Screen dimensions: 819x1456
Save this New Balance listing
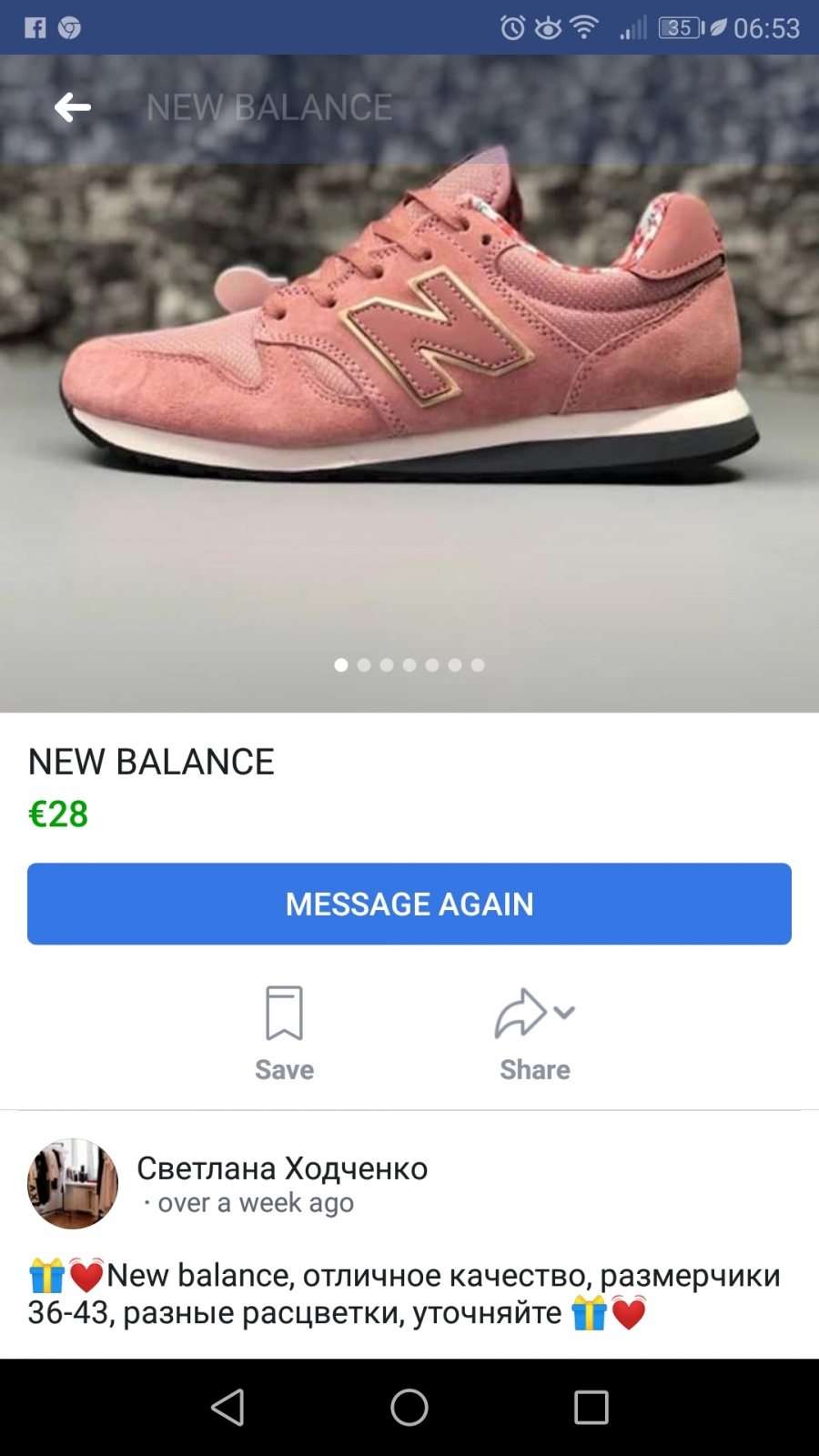tap(284, 1033)
